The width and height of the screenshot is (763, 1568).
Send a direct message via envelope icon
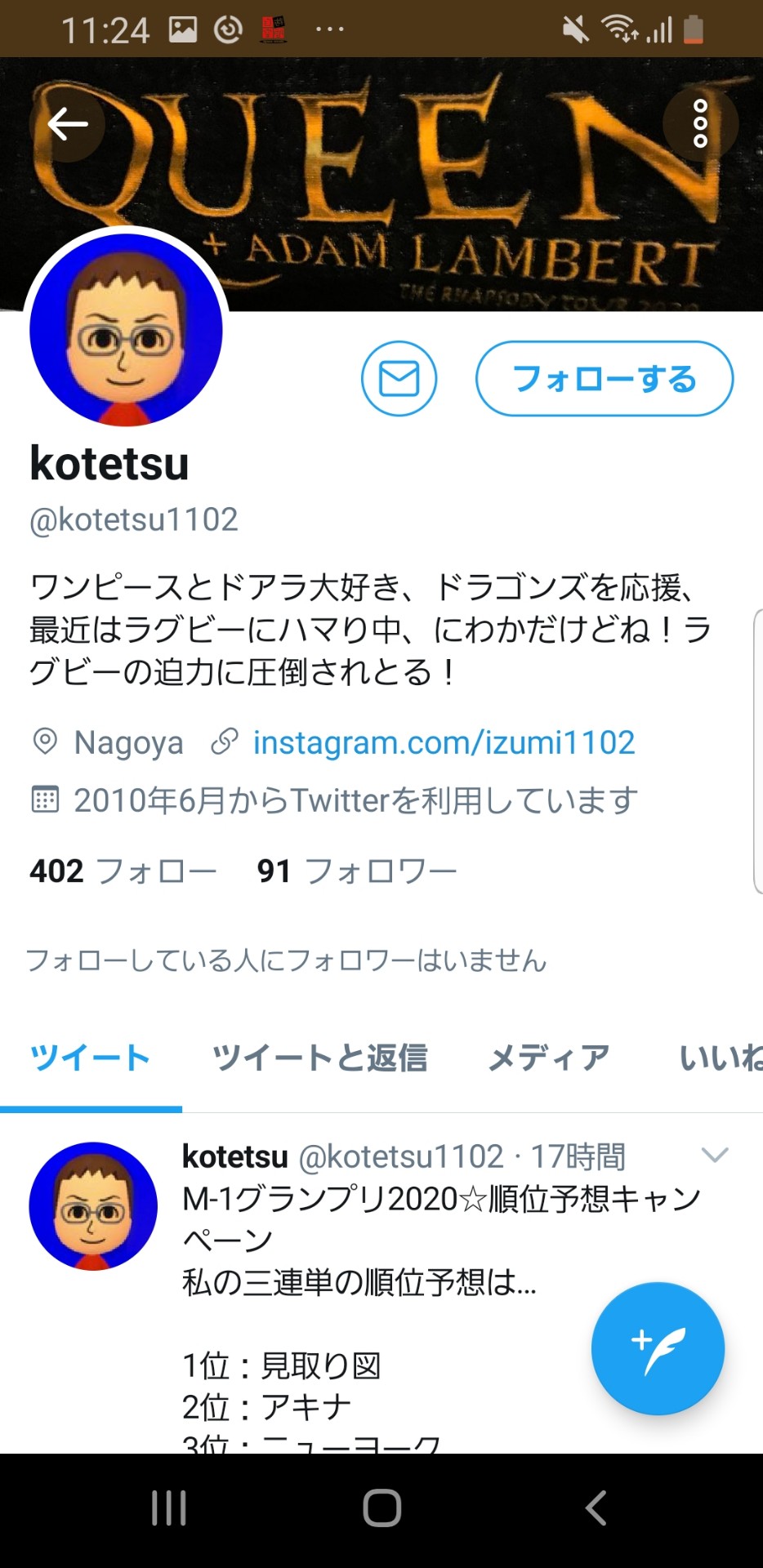[x=399, y=379]
